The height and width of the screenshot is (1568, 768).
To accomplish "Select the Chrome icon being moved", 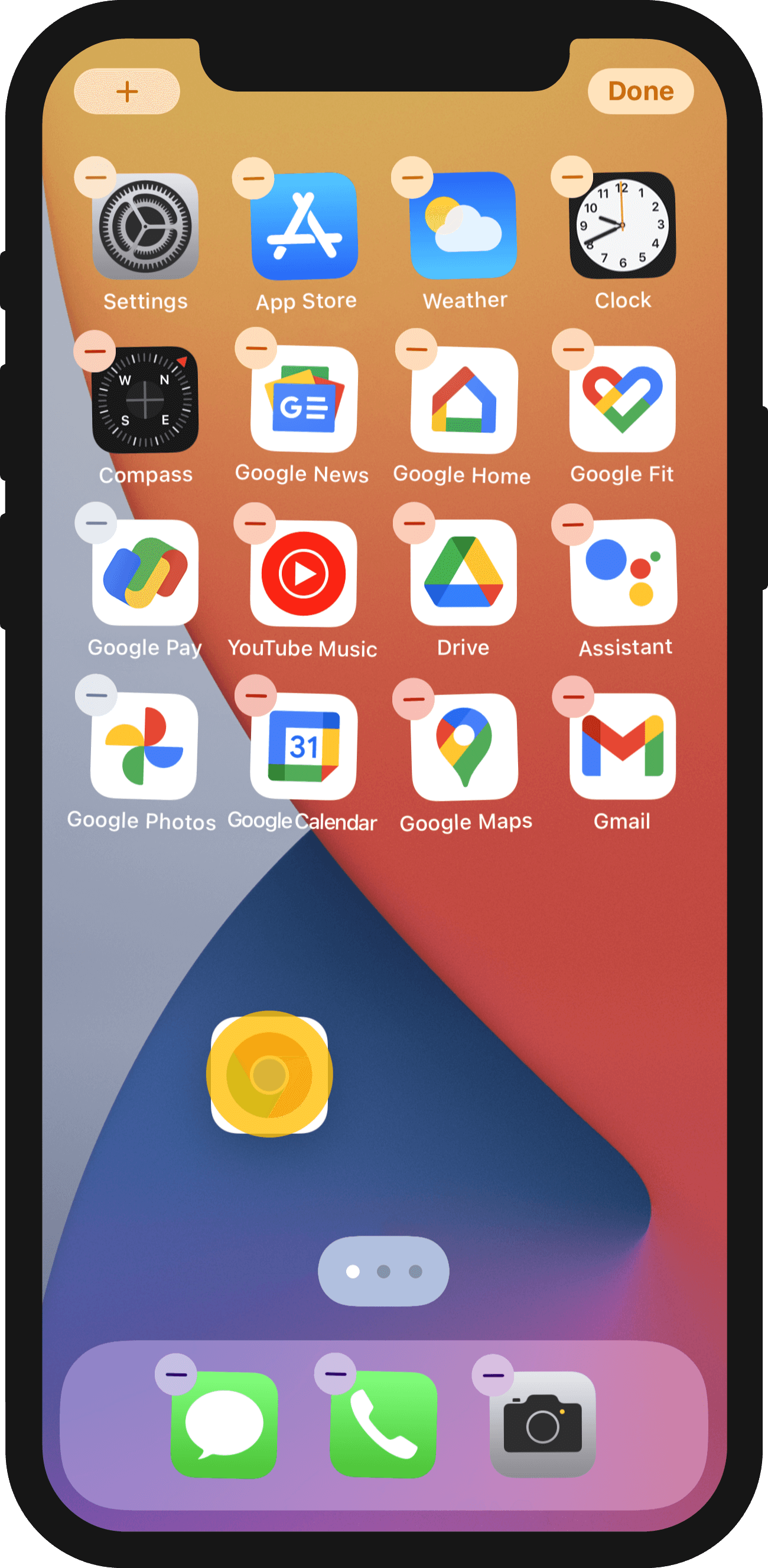I will click(x=268, y=1073).
